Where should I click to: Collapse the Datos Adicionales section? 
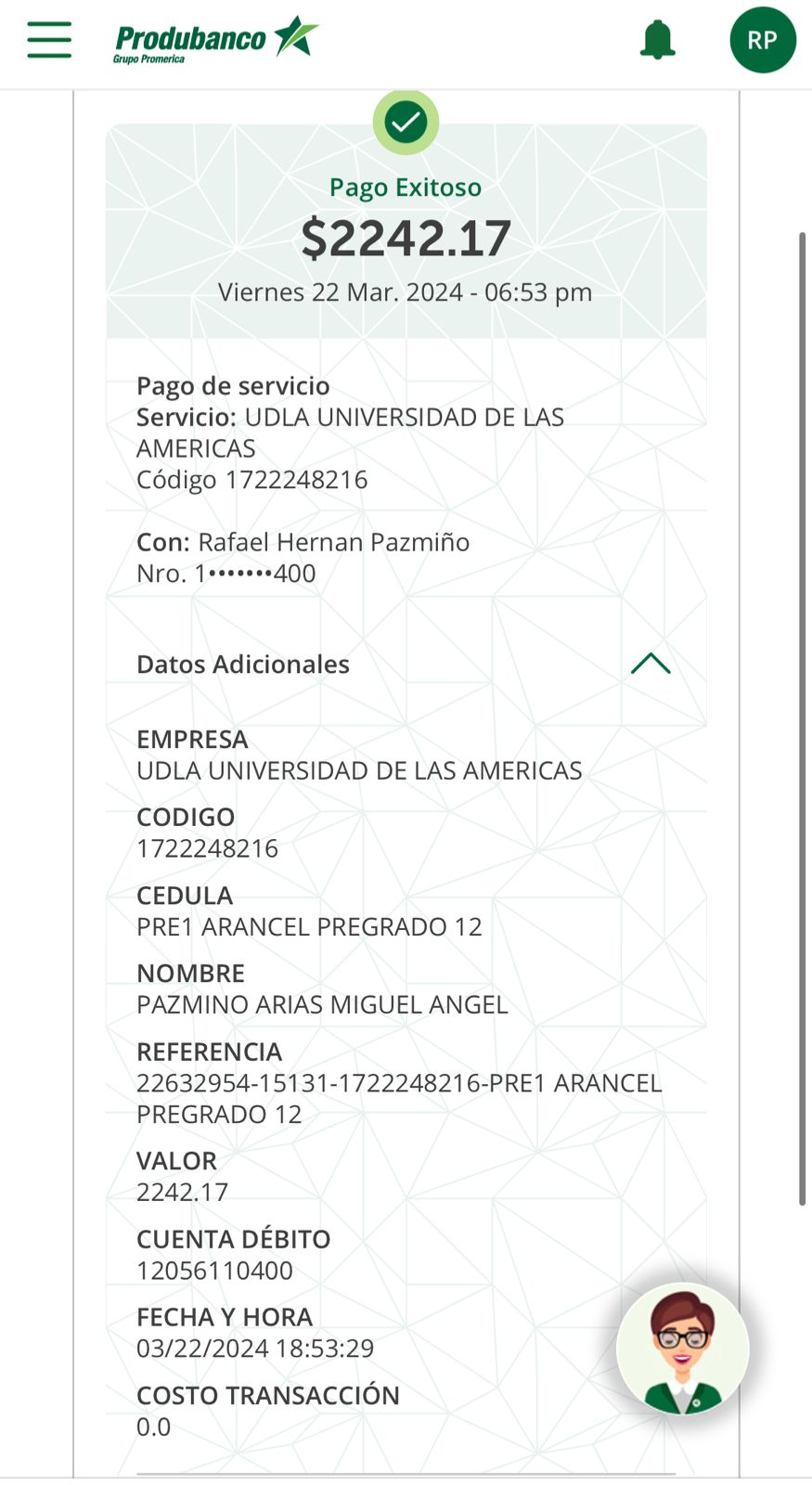[x=650, y=664]
